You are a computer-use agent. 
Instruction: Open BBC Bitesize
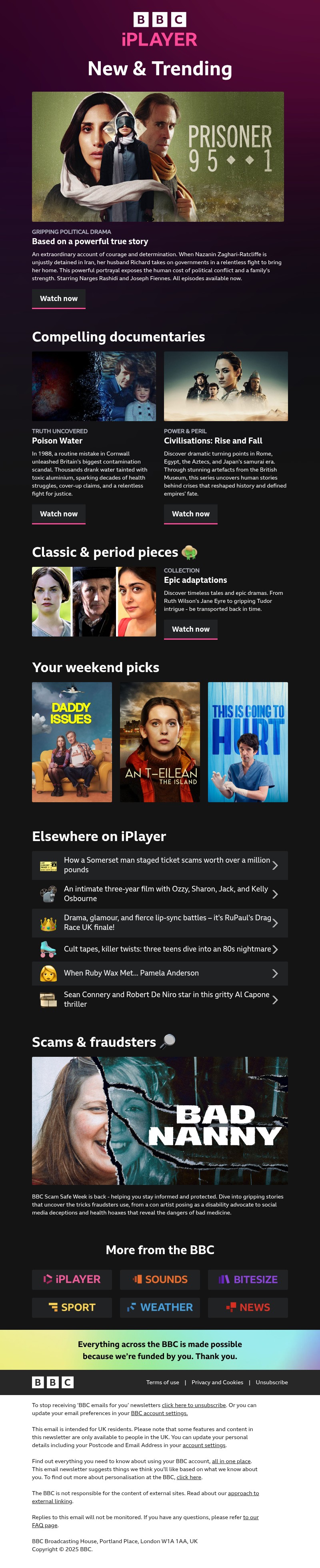point(248,1279)
